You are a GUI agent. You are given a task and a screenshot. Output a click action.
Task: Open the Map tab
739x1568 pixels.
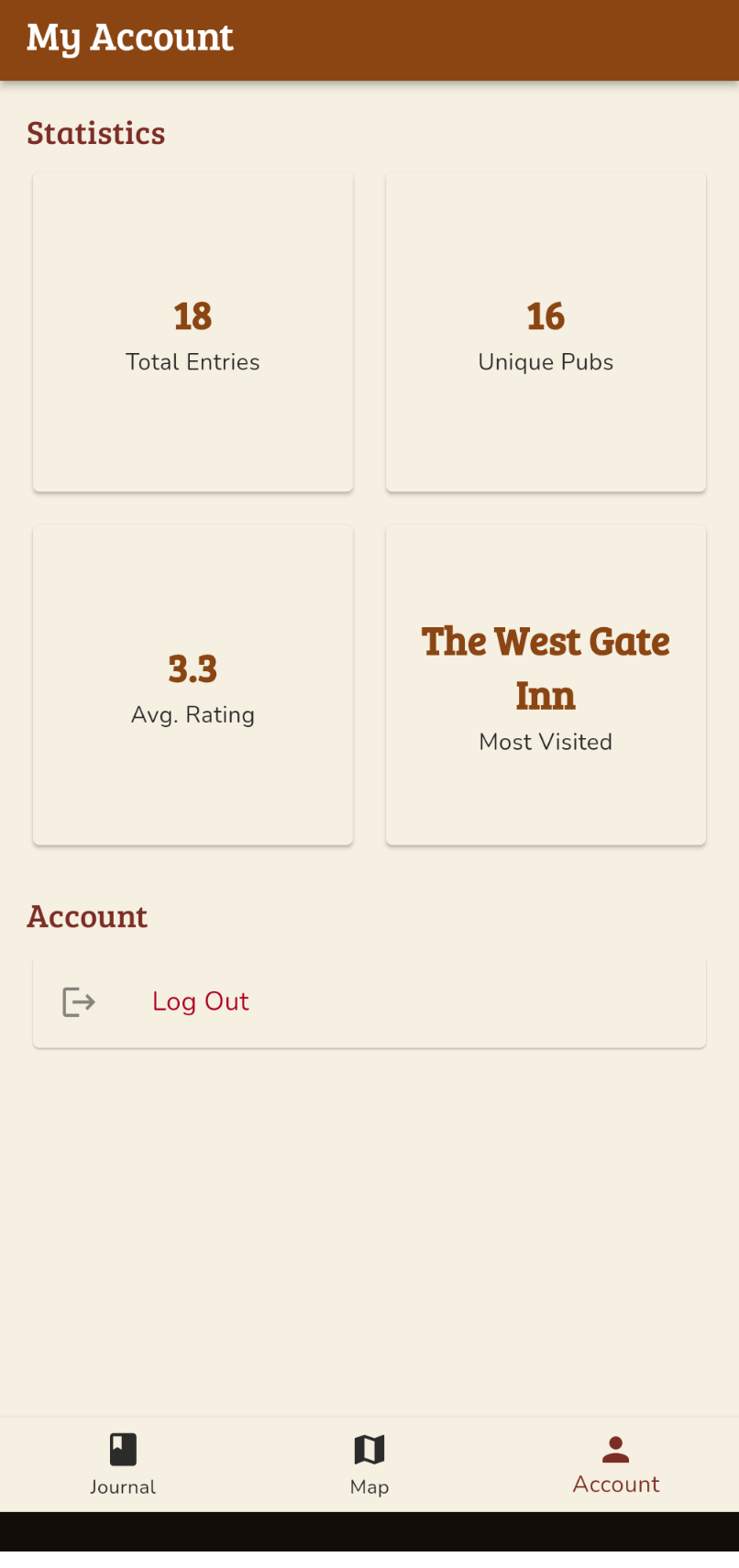coord(369,1464)
